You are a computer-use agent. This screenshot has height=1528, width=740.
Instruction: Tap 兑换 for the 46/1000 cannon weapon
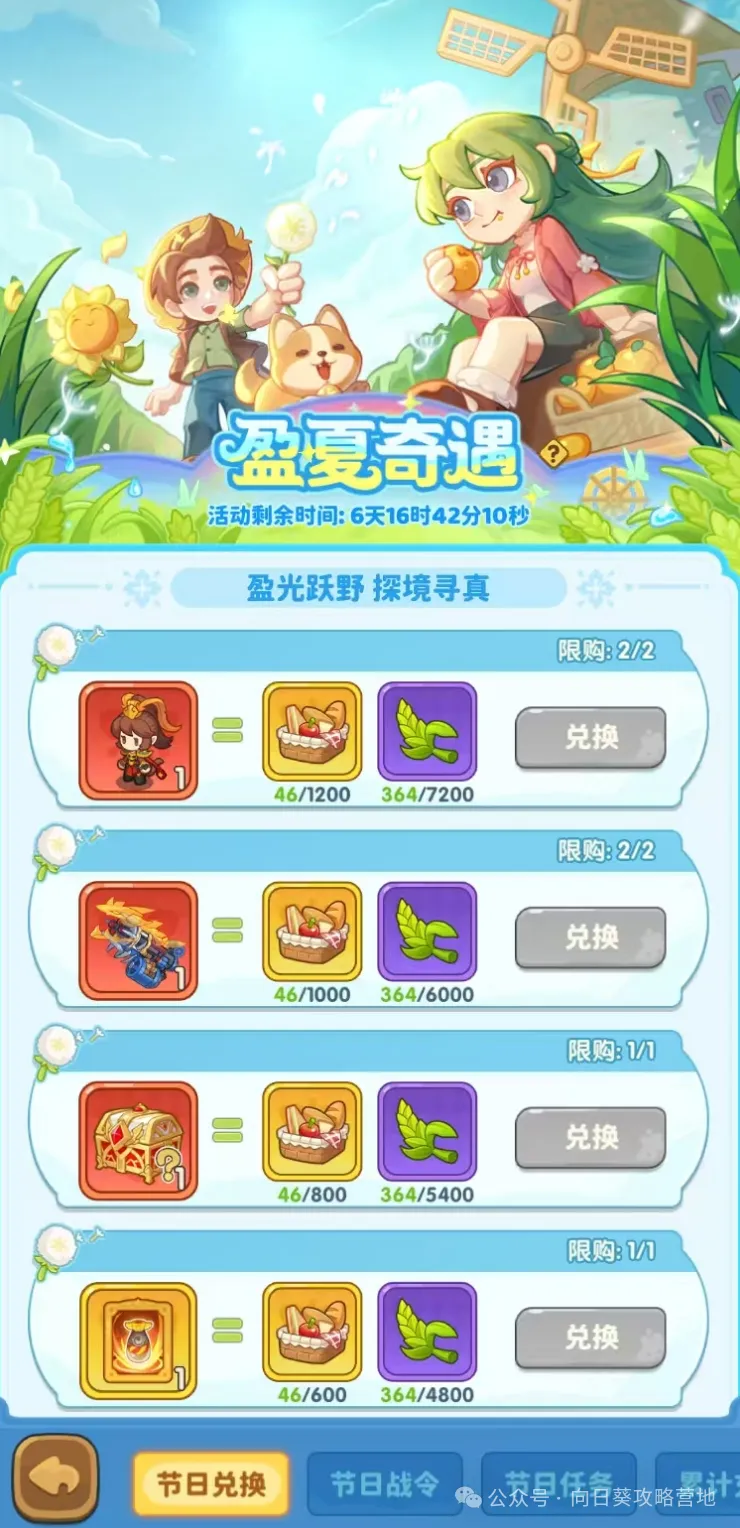coord(590,938)
